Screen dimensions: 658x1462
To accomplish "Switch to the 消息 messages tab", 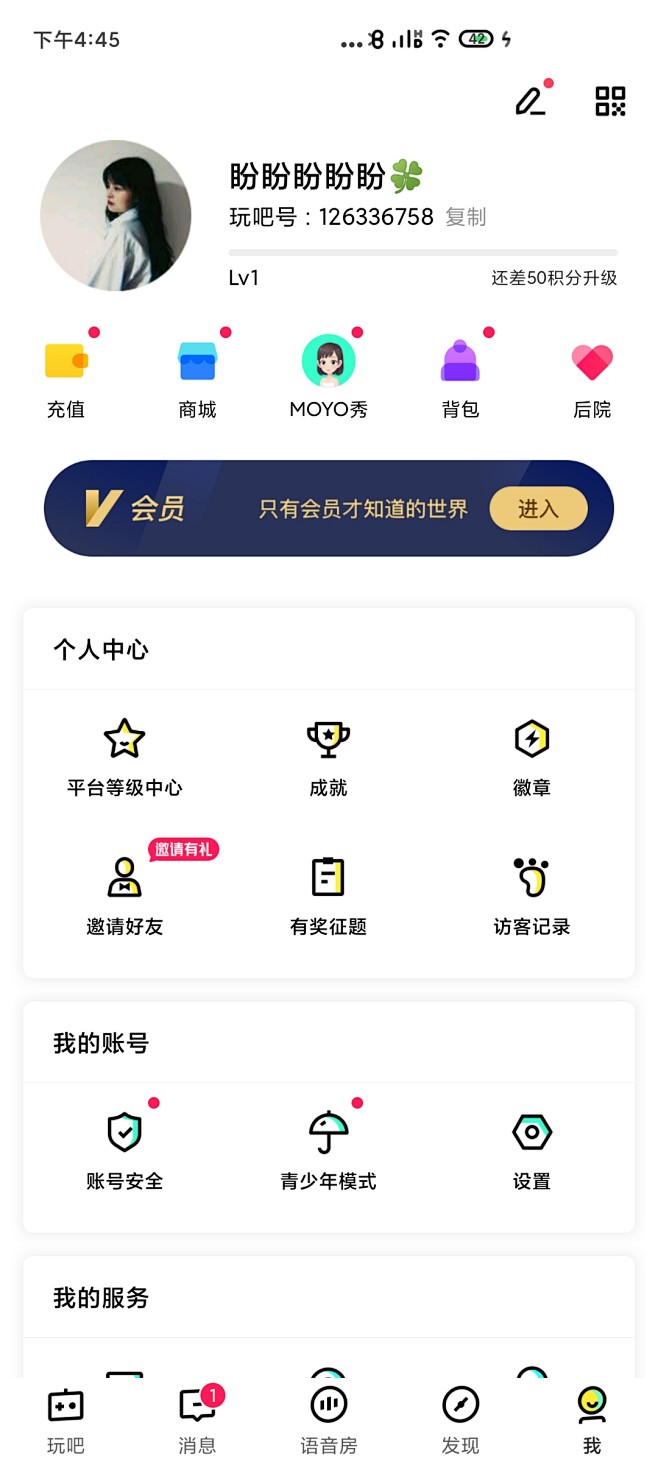I will 197,1418.
